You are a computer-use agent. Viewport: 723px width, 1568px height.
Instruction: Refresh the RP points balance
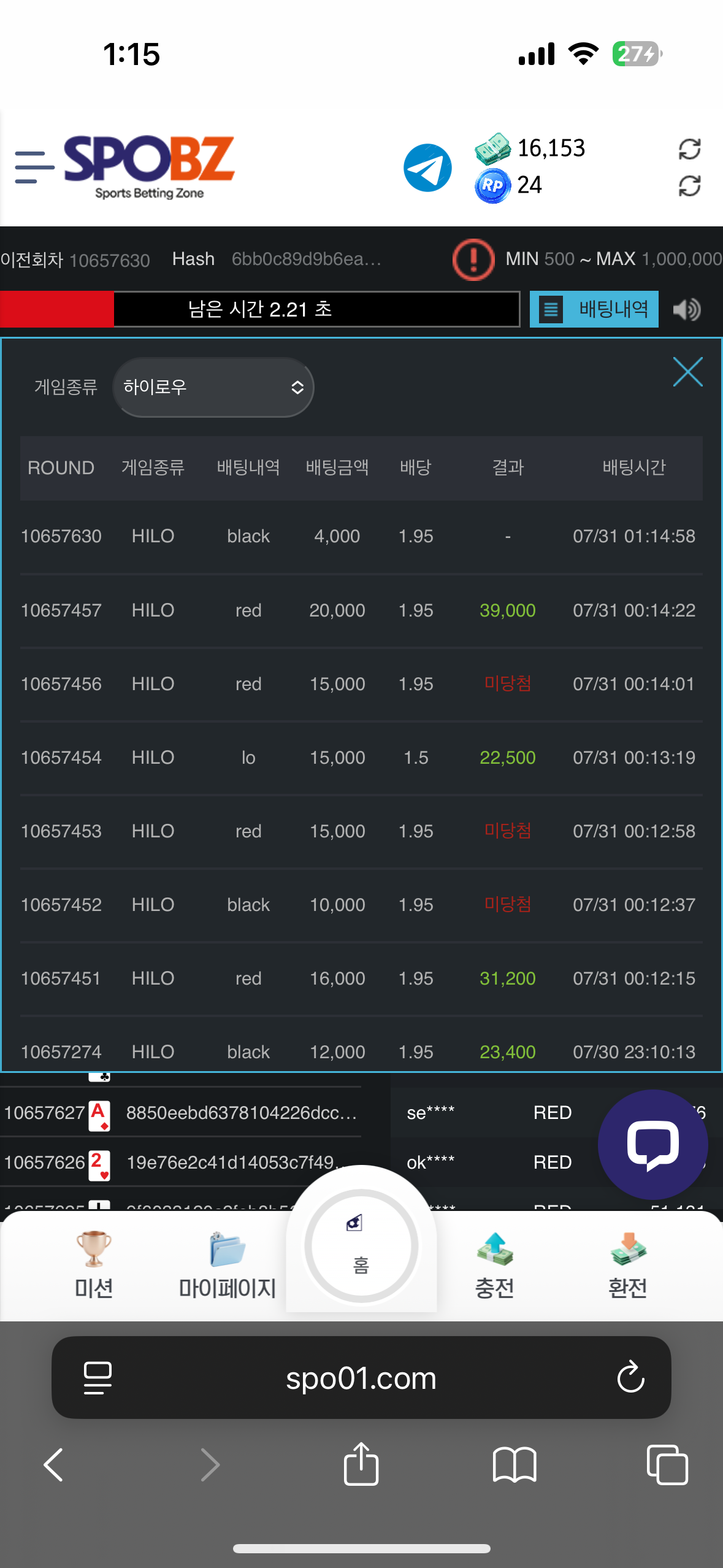click(x=689, y=186)
